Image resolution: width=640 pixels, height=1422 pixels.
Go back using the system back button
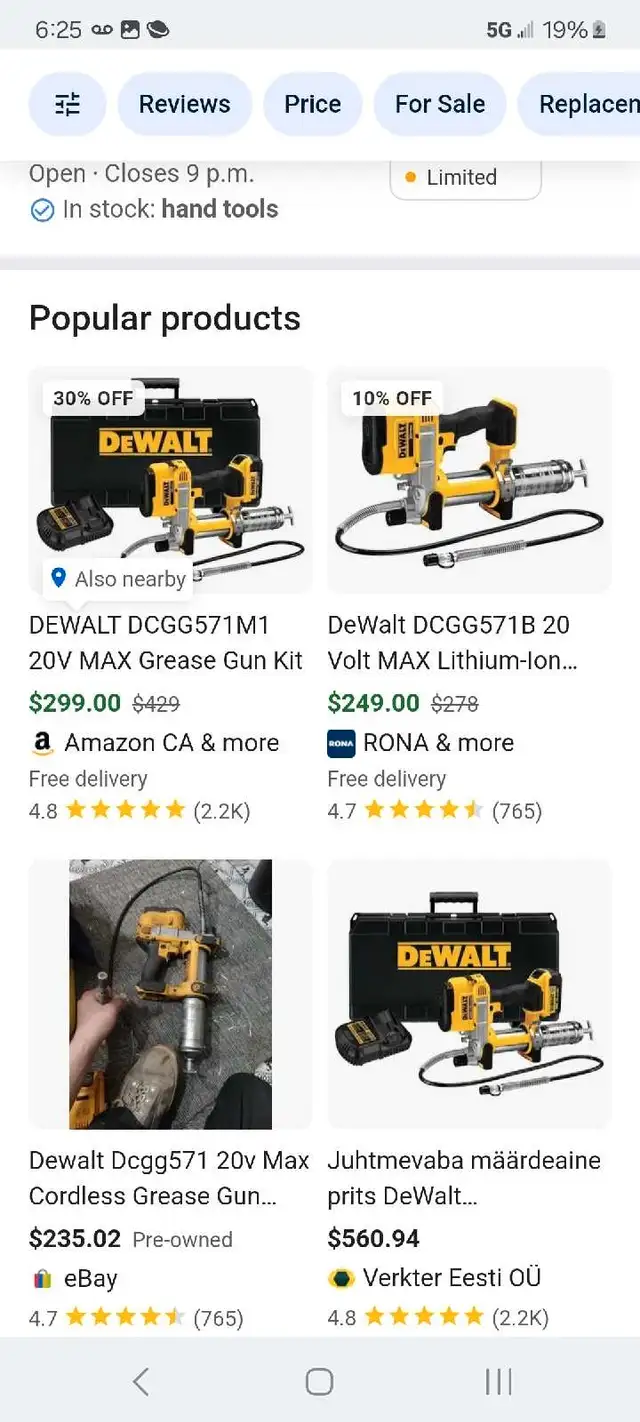pos(141,1382)
